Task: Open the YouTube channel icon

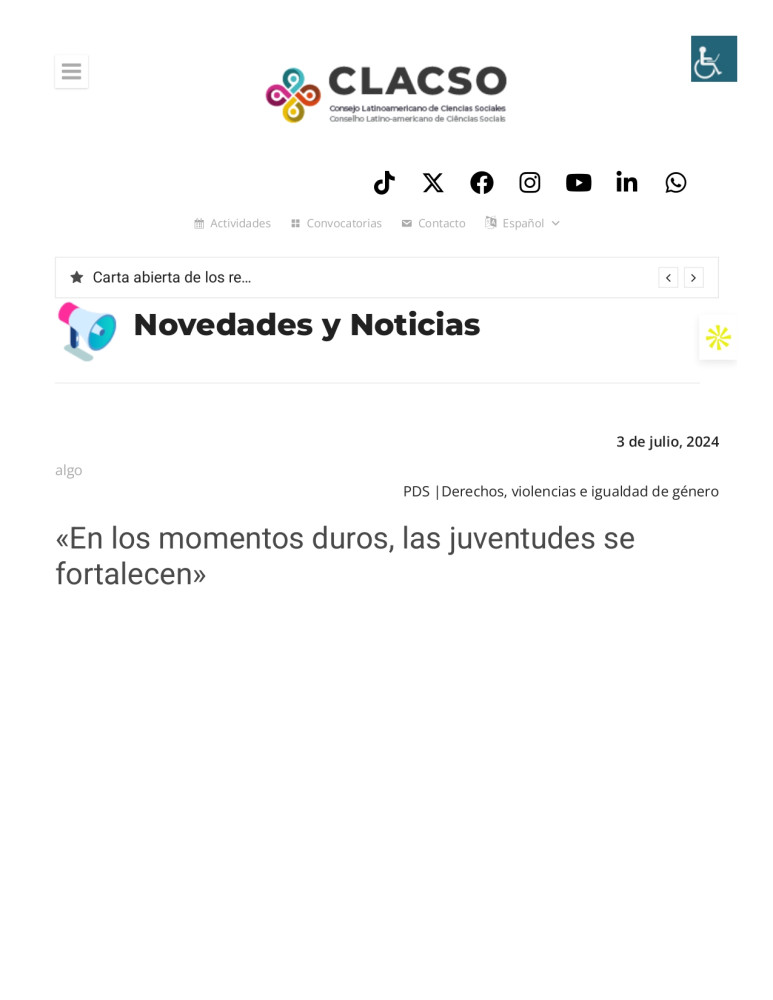Action: pos(578,183)
